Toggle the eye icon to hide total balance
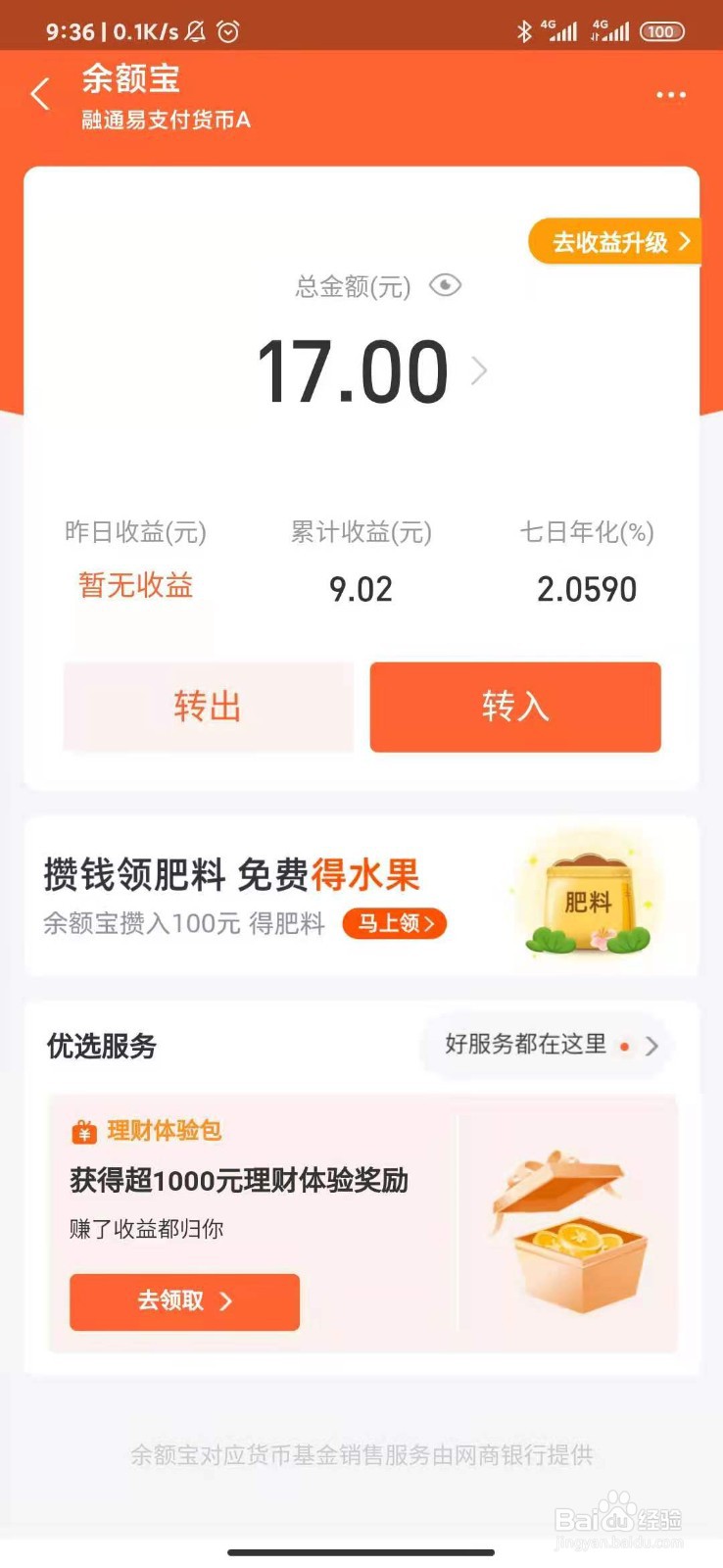Screen dimensions: 723x1568 tap(446, 285)
